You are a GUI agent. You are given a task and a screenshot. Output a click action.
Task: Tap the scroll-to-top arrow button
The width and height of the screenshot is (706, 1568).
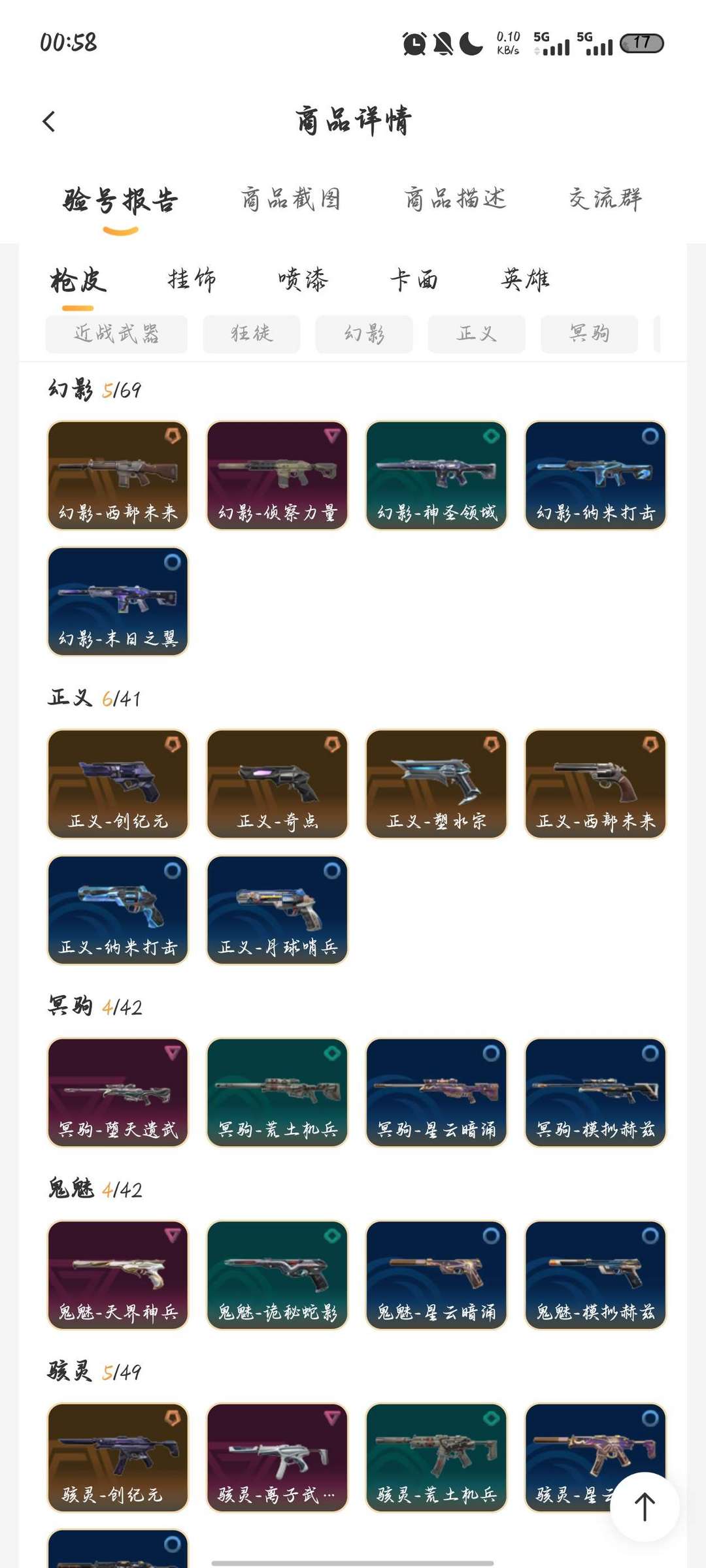(x=645, y=1507)
